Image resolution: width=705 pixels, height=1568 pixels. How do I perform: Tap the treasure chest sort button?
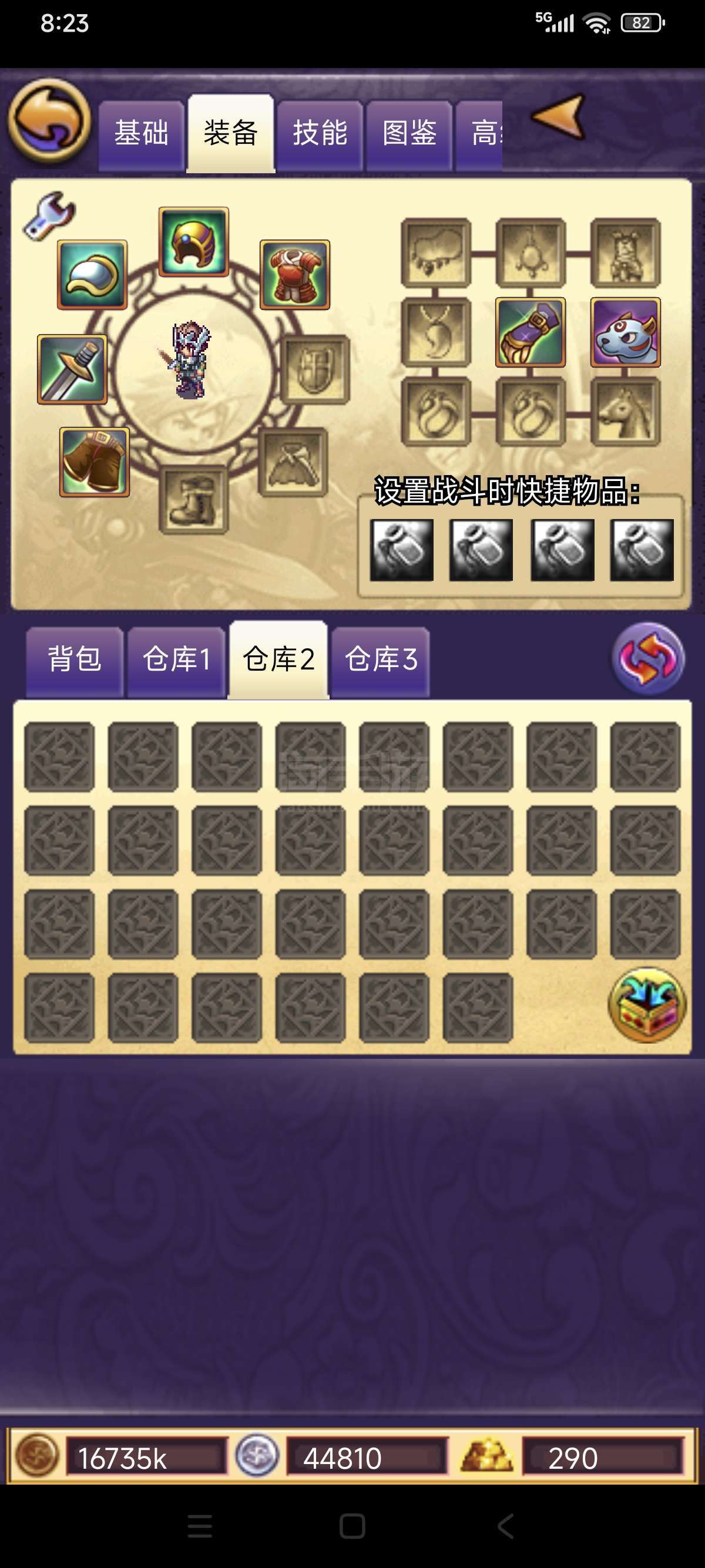click(647, 1005)
